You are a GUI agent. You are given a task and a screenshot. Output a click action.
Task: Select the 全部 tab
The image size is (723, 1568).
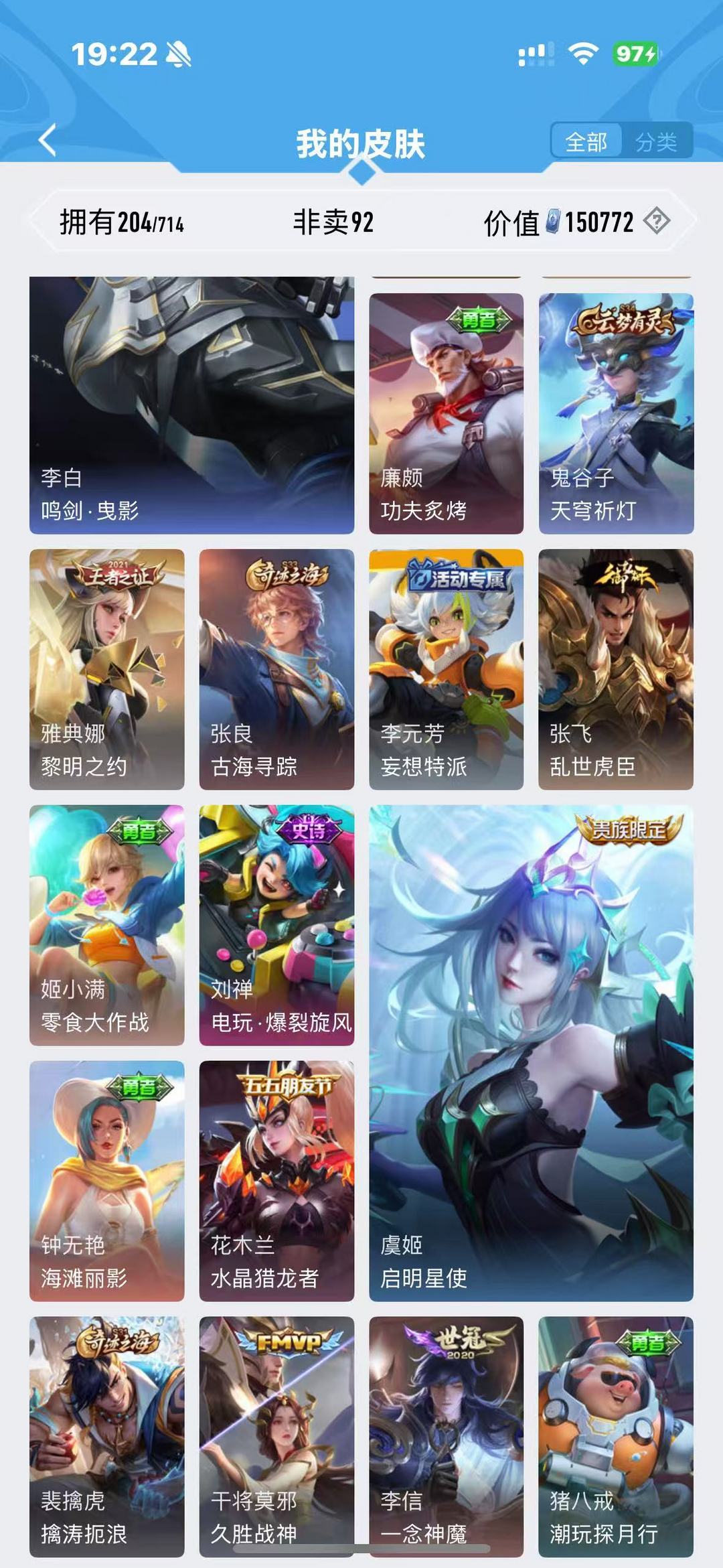(x=586, y=141)
